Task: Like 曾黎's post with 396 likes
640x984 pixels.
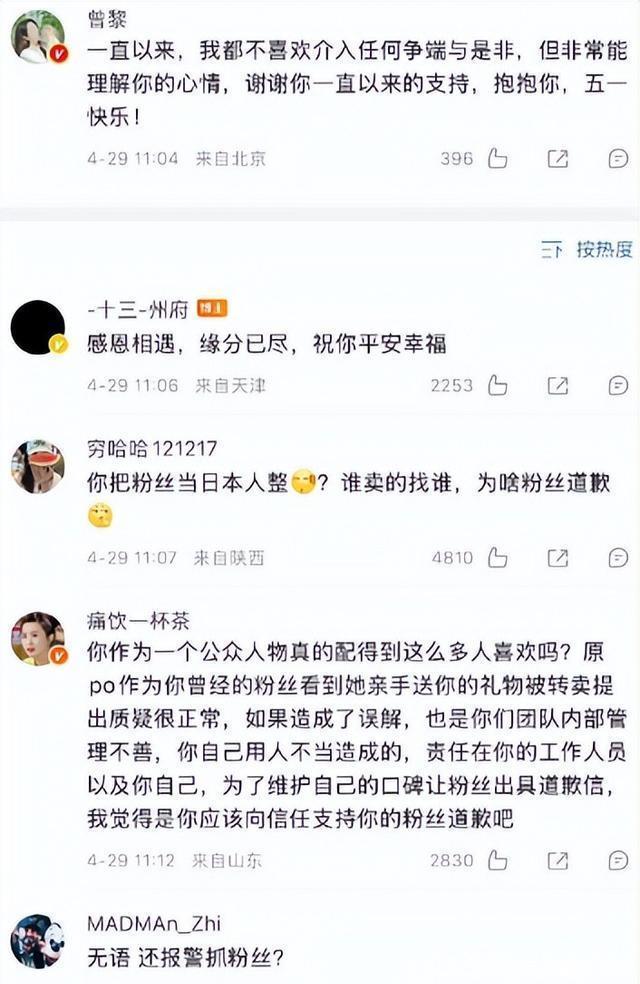Action: pos(498,158)
